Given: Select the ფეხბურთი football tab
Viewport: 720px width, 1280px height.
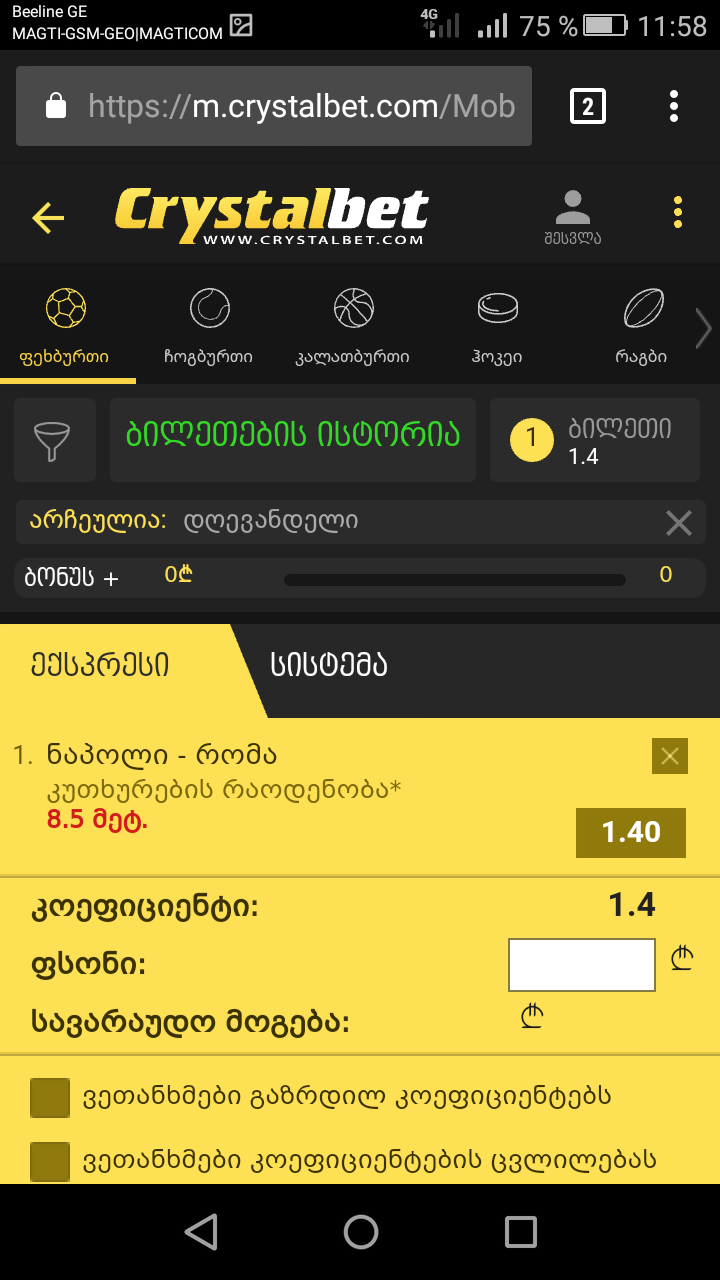Looking at the screenshot, I should [66, 325].
